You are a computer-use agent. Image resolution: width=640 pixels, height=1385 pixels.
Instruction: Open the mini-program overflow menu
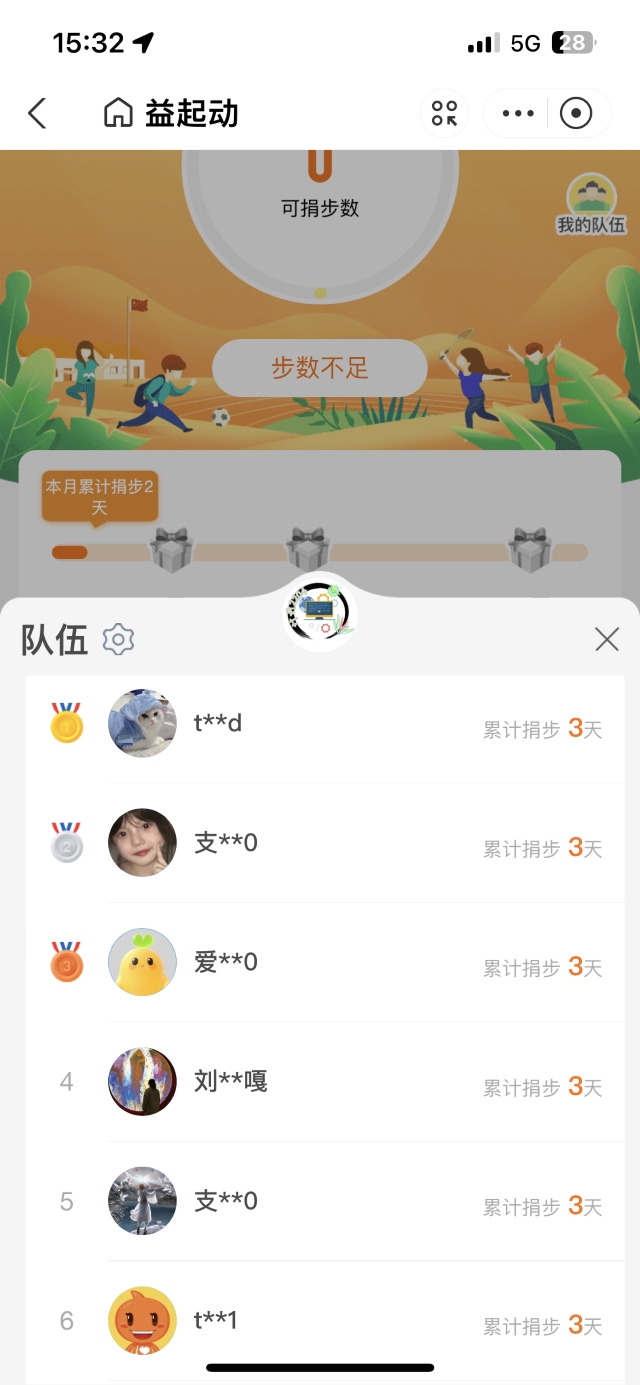(518, 114)
